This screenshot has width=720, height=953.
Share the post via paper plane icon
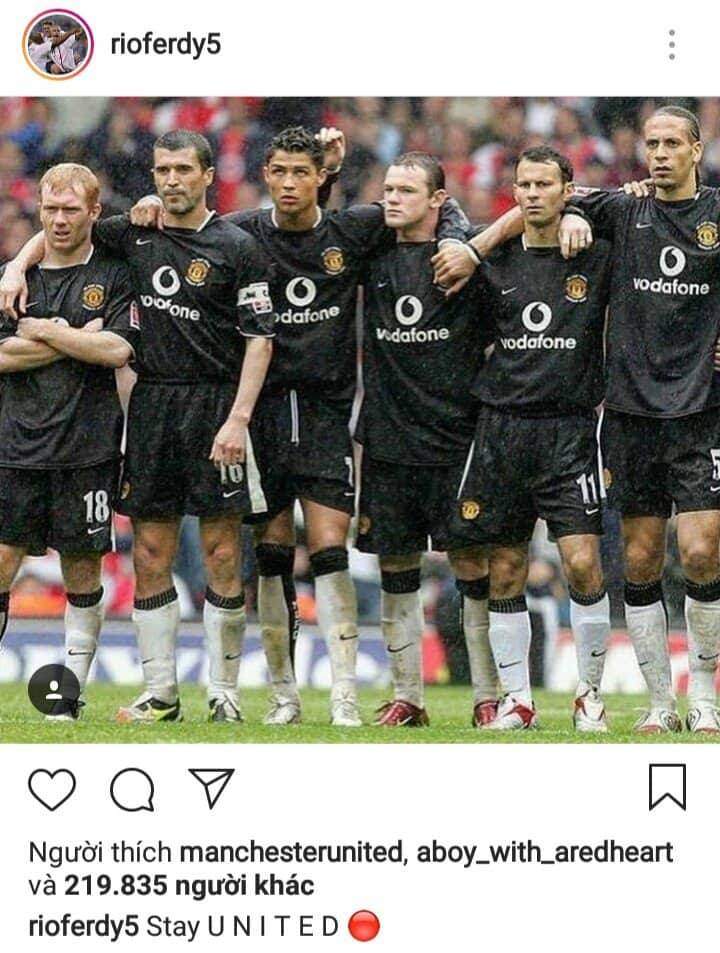click(x=212, y=788)
